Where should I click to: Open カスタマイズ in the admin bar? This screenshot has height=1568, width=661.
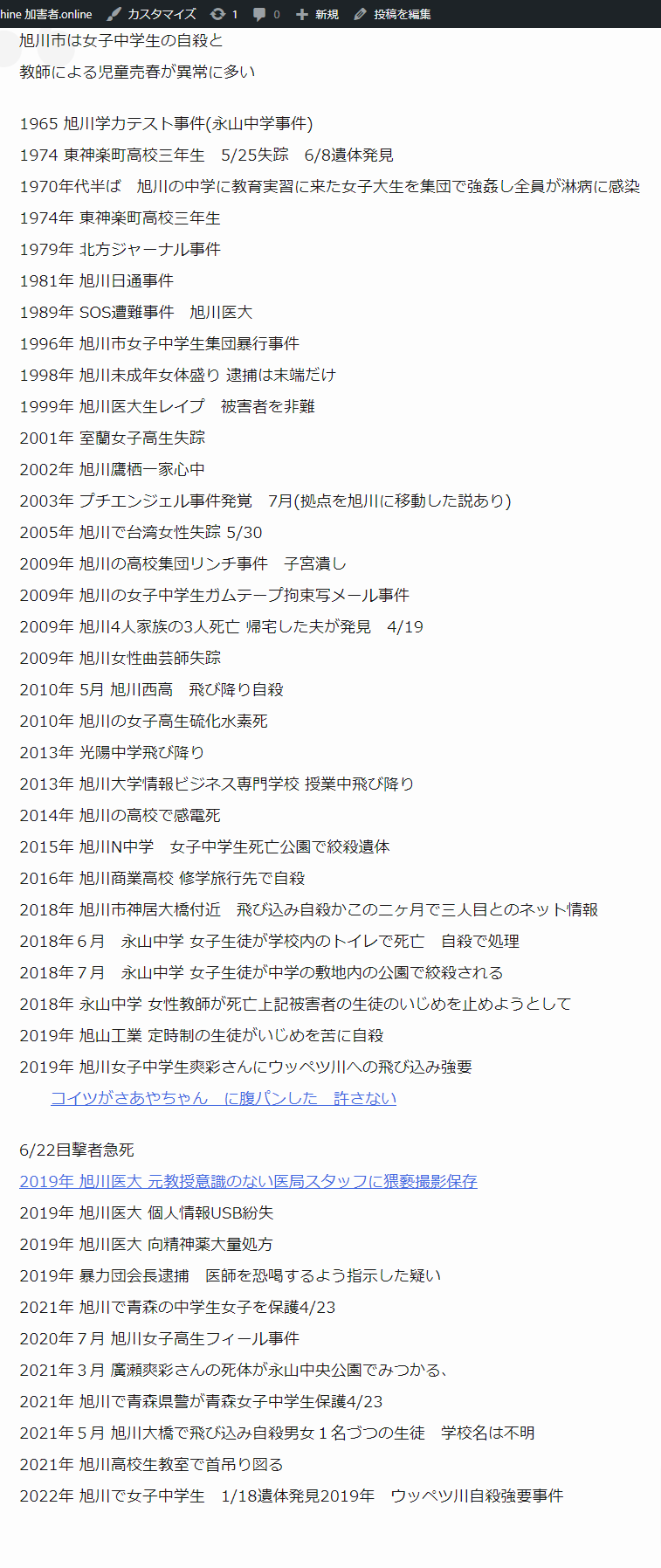coord(152,14)
